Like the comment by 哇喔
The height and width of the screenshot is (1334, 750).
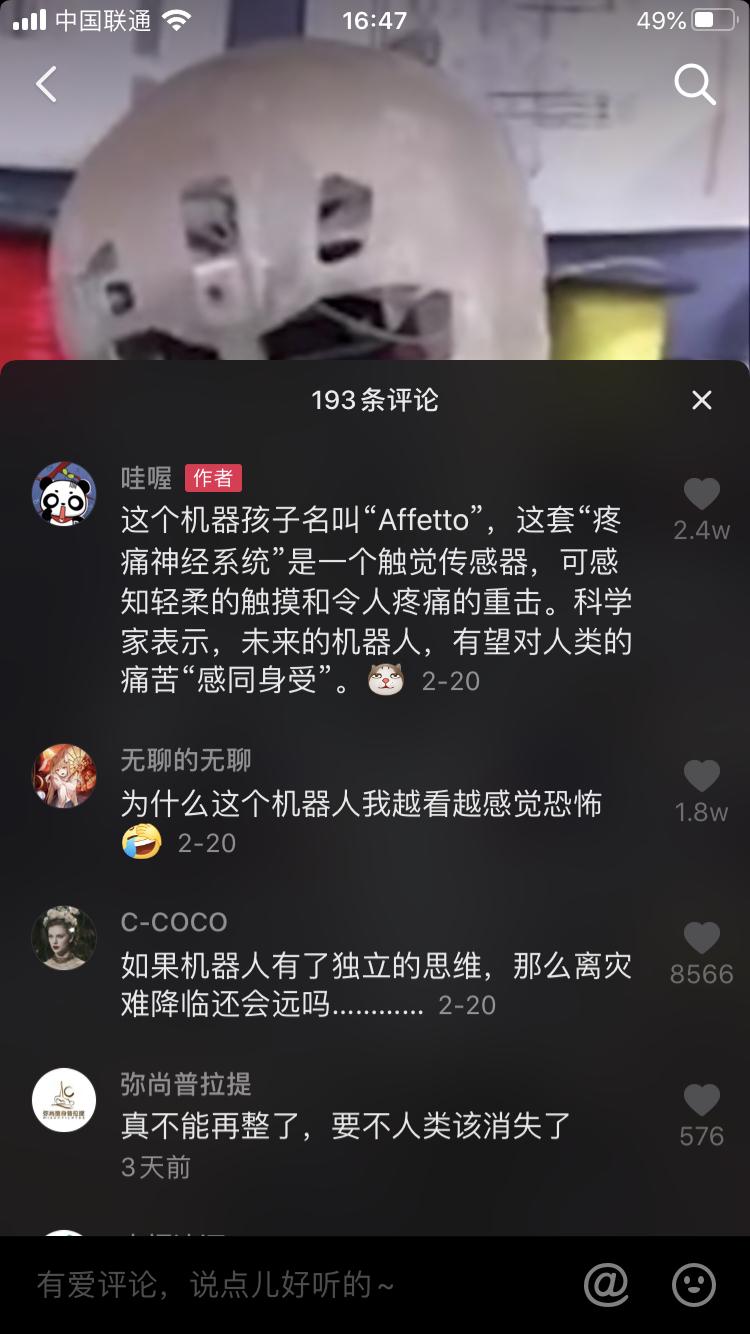[701, 495]
